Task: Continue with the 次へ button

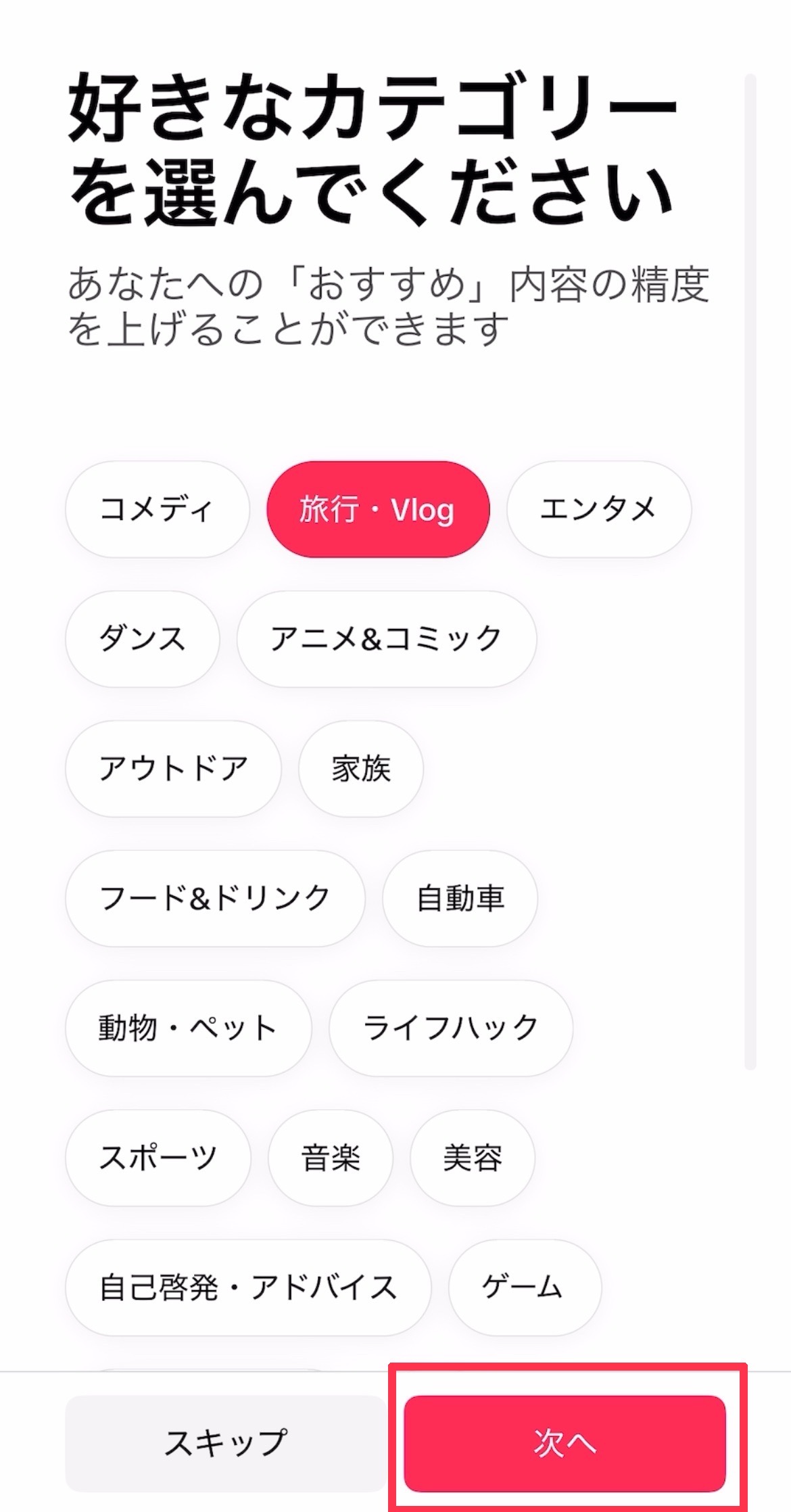Action: (x=565, y=1443)
